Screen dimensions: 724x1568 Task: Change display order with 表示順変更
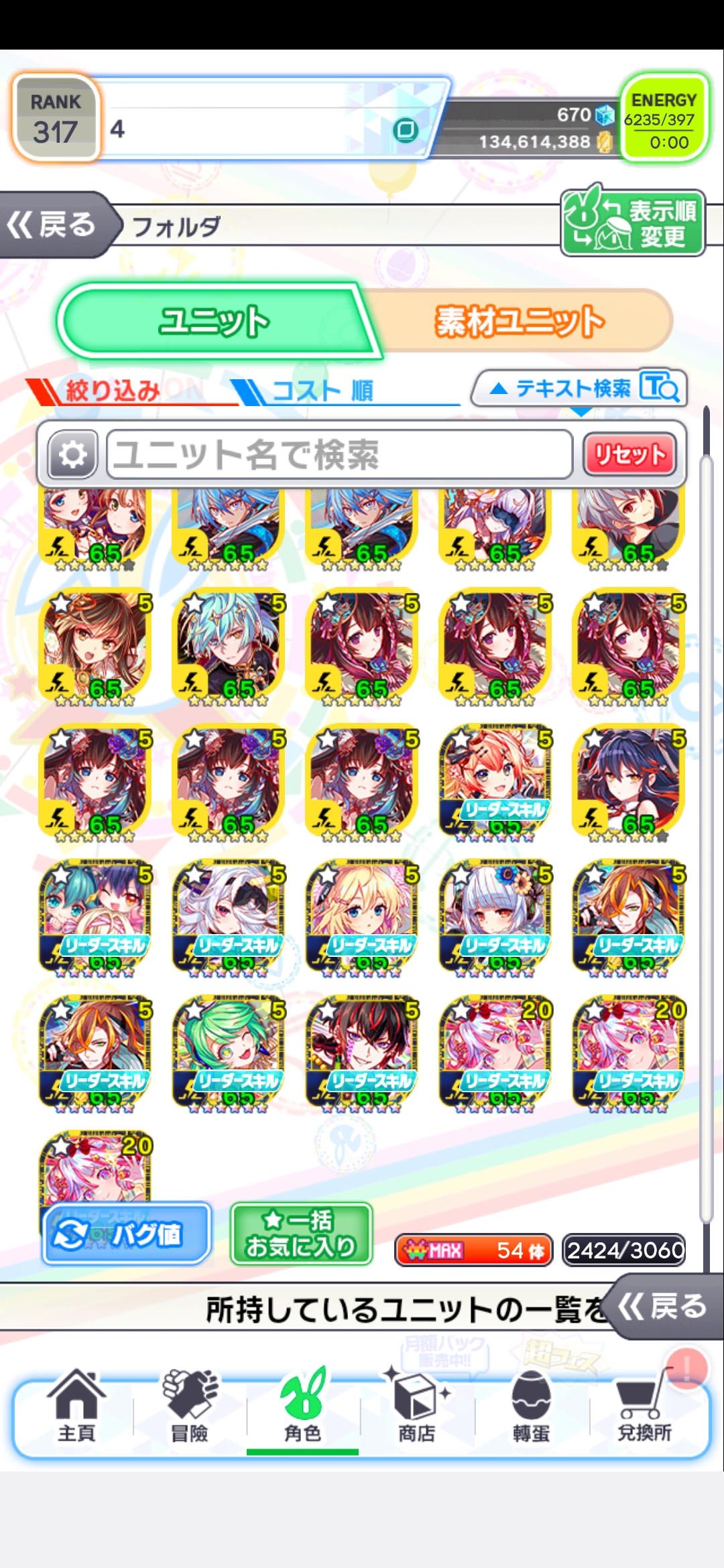click(x=633, y=222)
